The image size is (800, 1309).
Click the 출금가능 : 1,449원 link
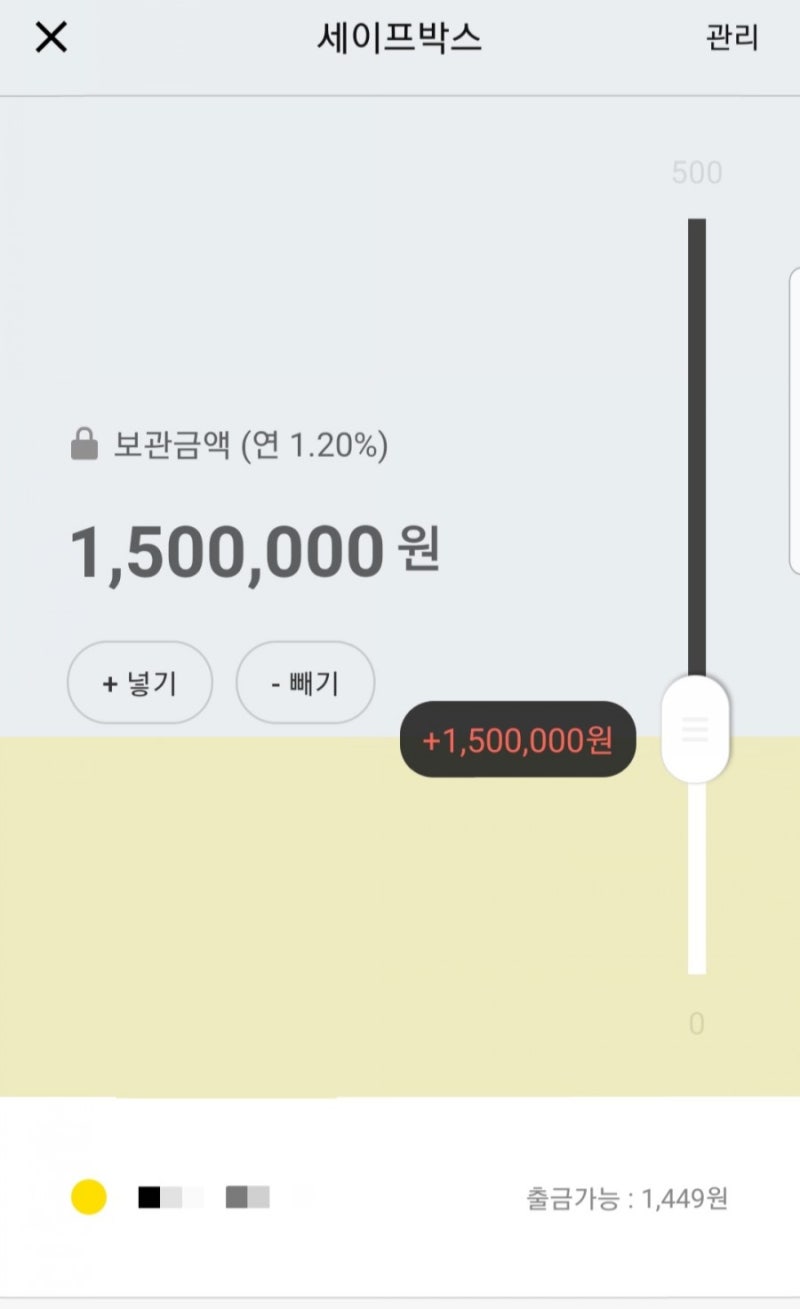click(x=629, y=1198)
